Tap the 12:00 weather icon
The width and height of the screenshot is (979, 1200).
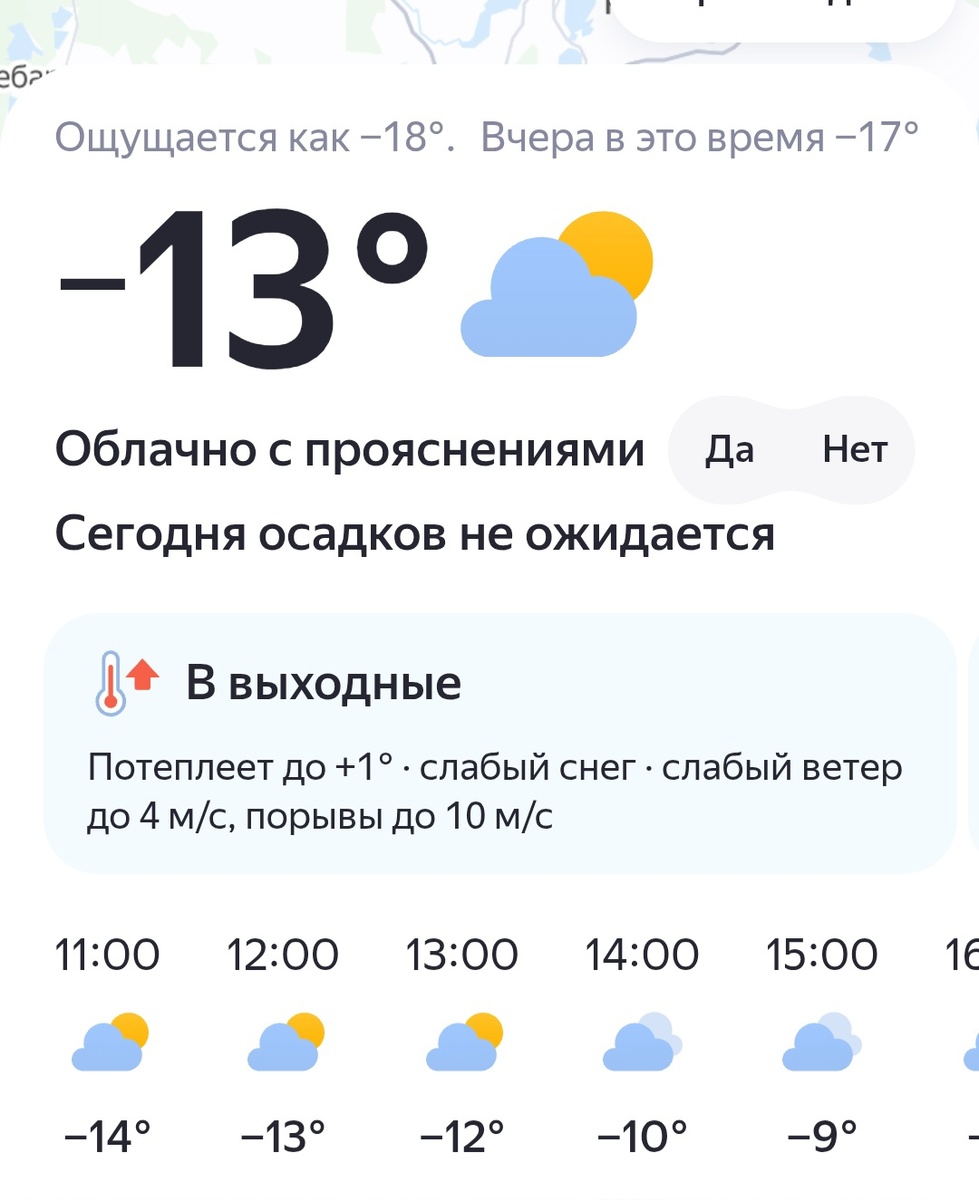coord(285,1045)
